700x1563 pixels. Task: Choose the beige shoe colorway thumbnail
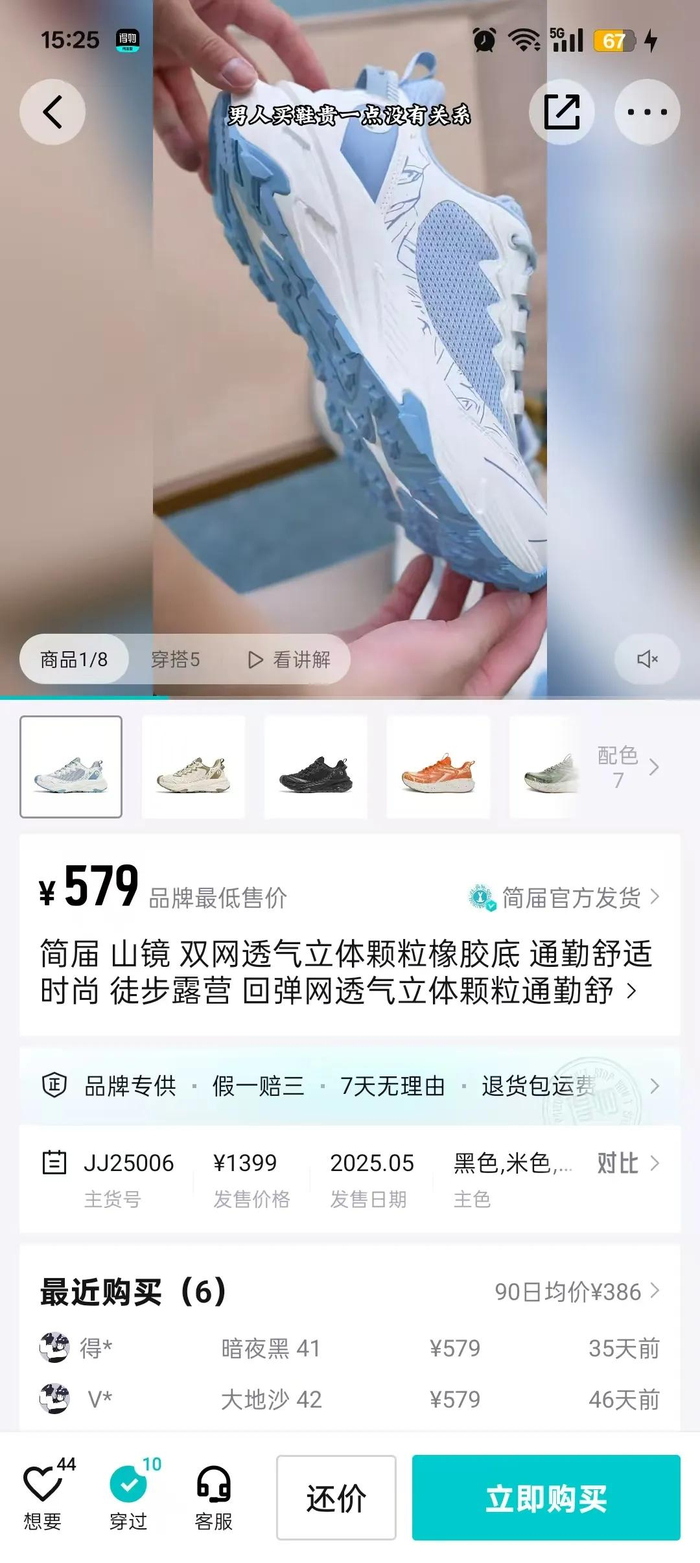click(x=194, y=767)
